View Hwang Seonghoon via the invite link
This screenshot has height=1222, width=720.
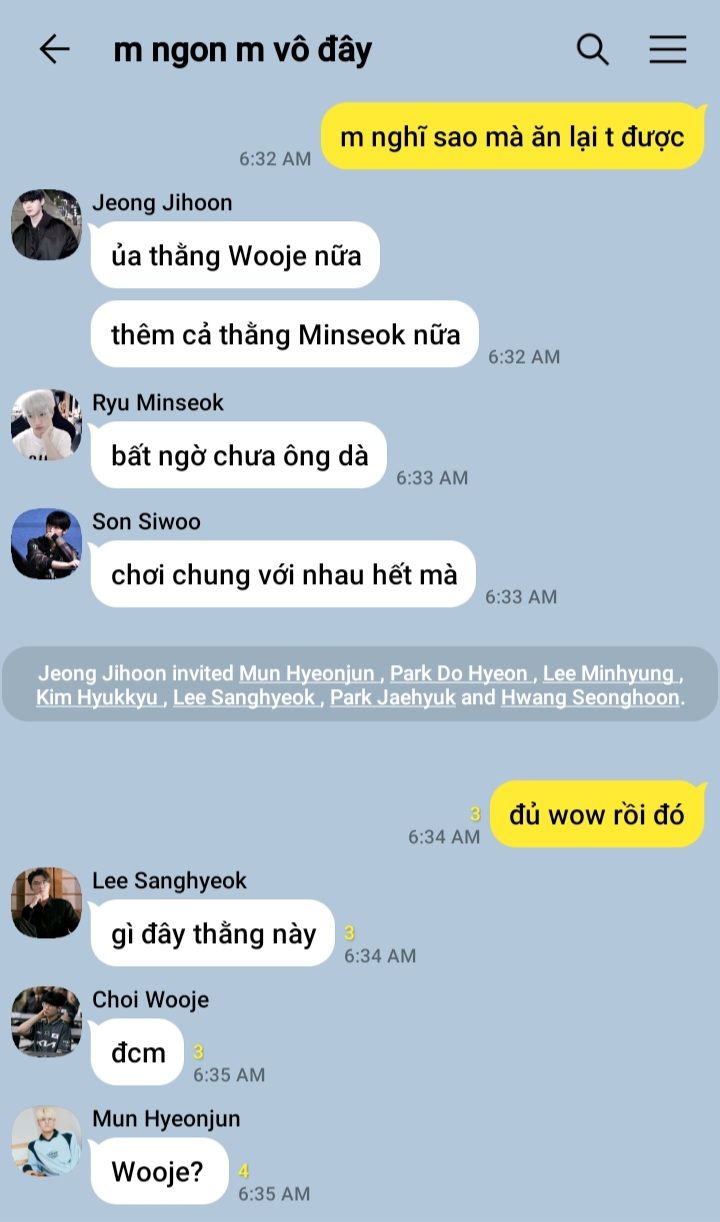[590, 697]
